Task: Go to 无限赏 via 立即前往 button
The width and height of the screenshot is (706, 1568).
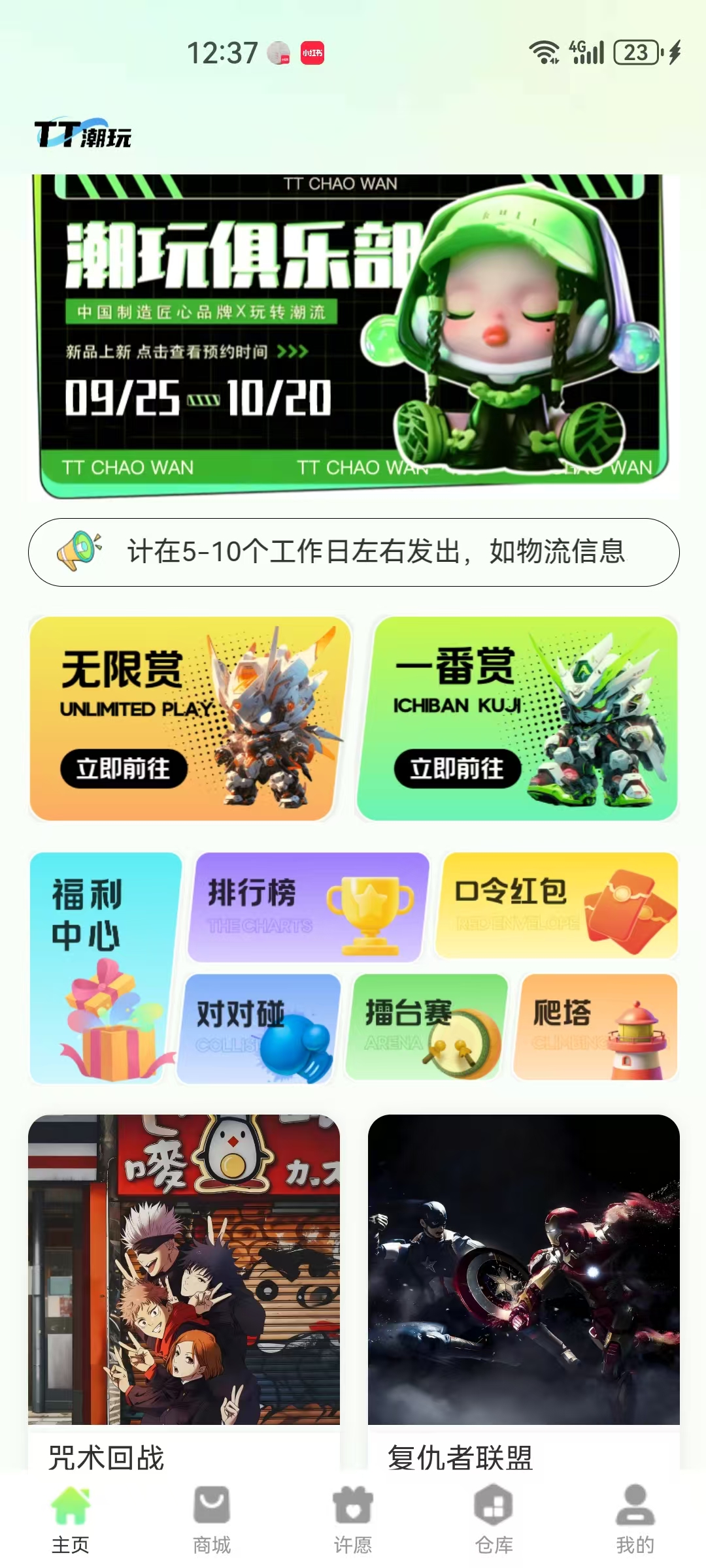Action: (x=124, y=768)
